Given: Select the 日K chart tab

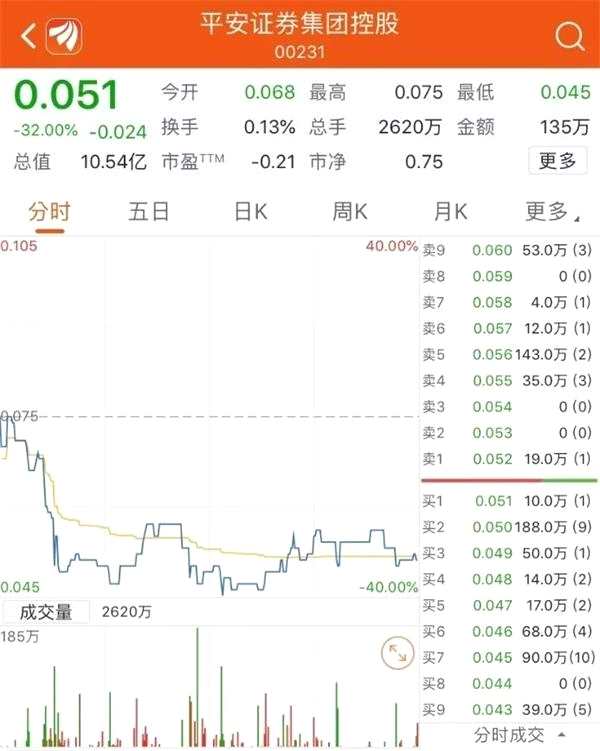Looking at the screenshot, I should tap(250, 212).
